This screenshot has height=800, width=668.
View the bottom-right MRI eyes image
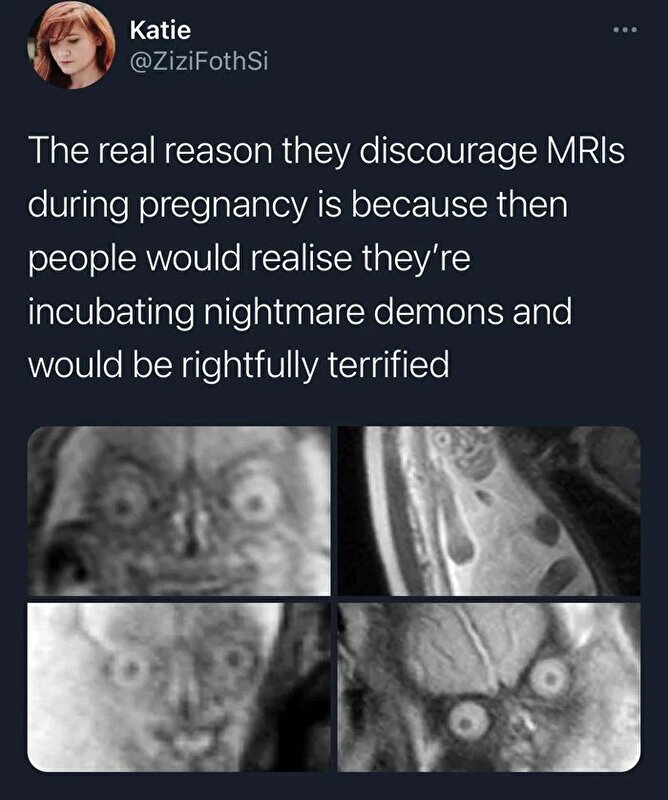pyautogui.click(x=488, y=686)
